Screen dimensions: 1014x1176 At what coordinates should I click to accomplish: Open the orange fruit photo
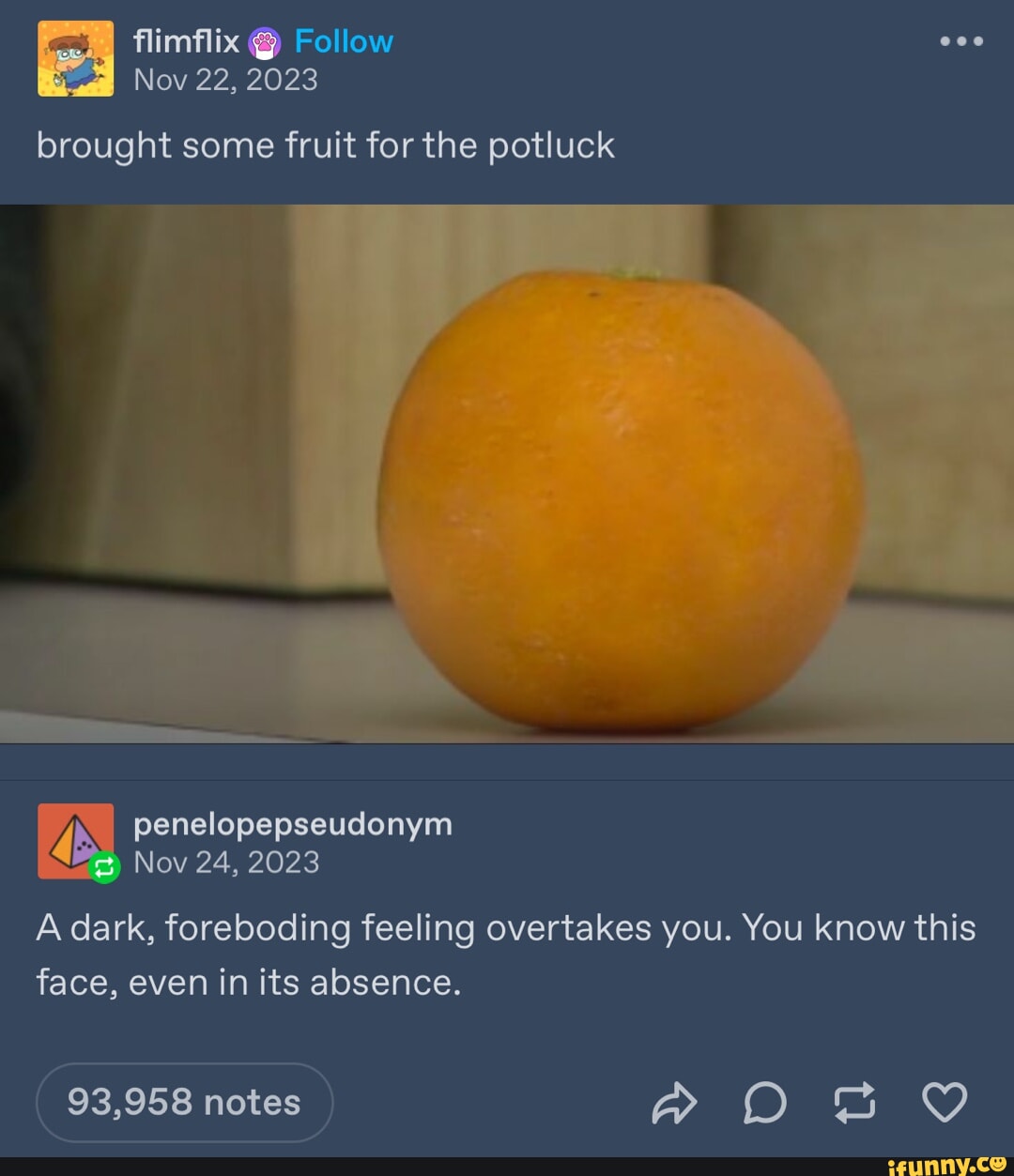(507, 473)
